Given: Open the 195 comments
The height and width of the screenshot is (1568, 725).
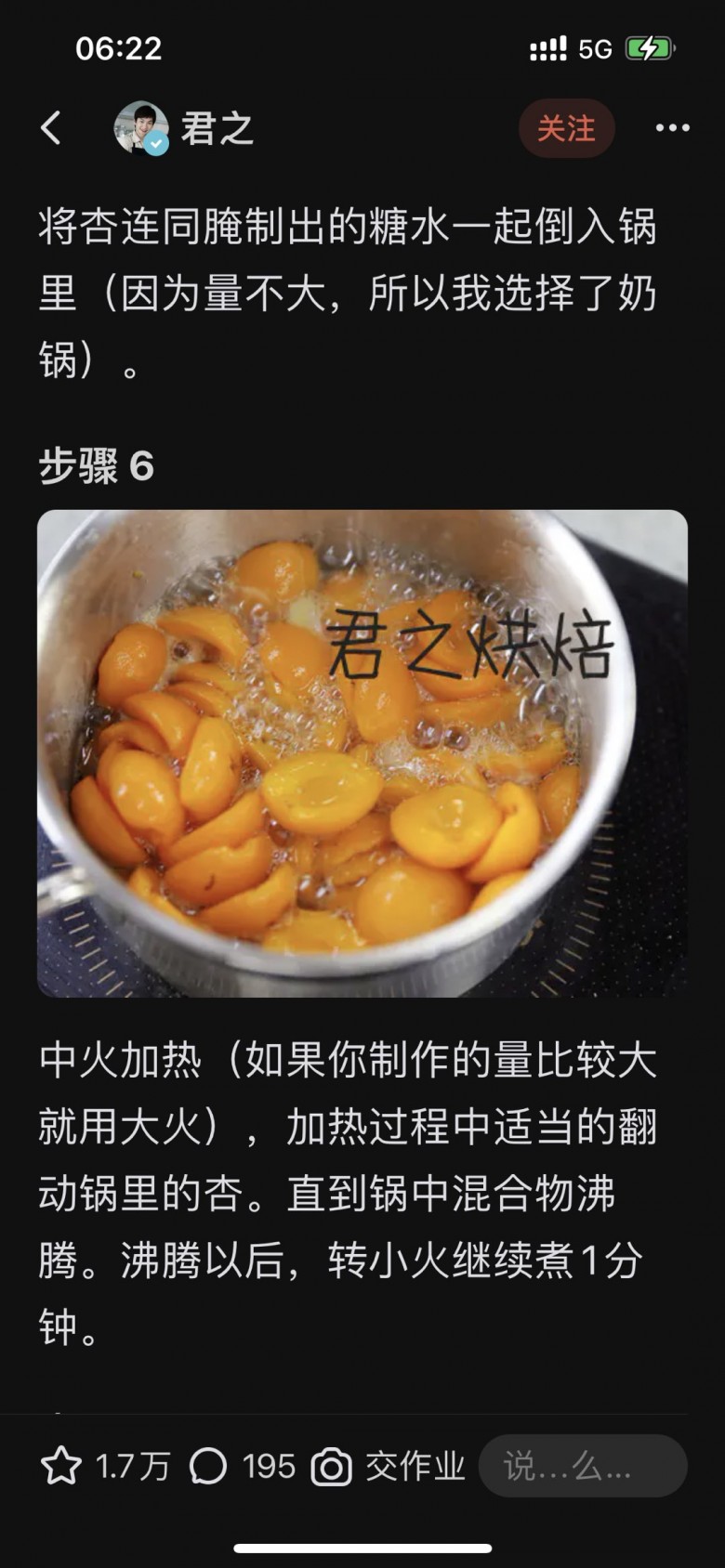Looking at the screenshot, I should coord(209,1467).
